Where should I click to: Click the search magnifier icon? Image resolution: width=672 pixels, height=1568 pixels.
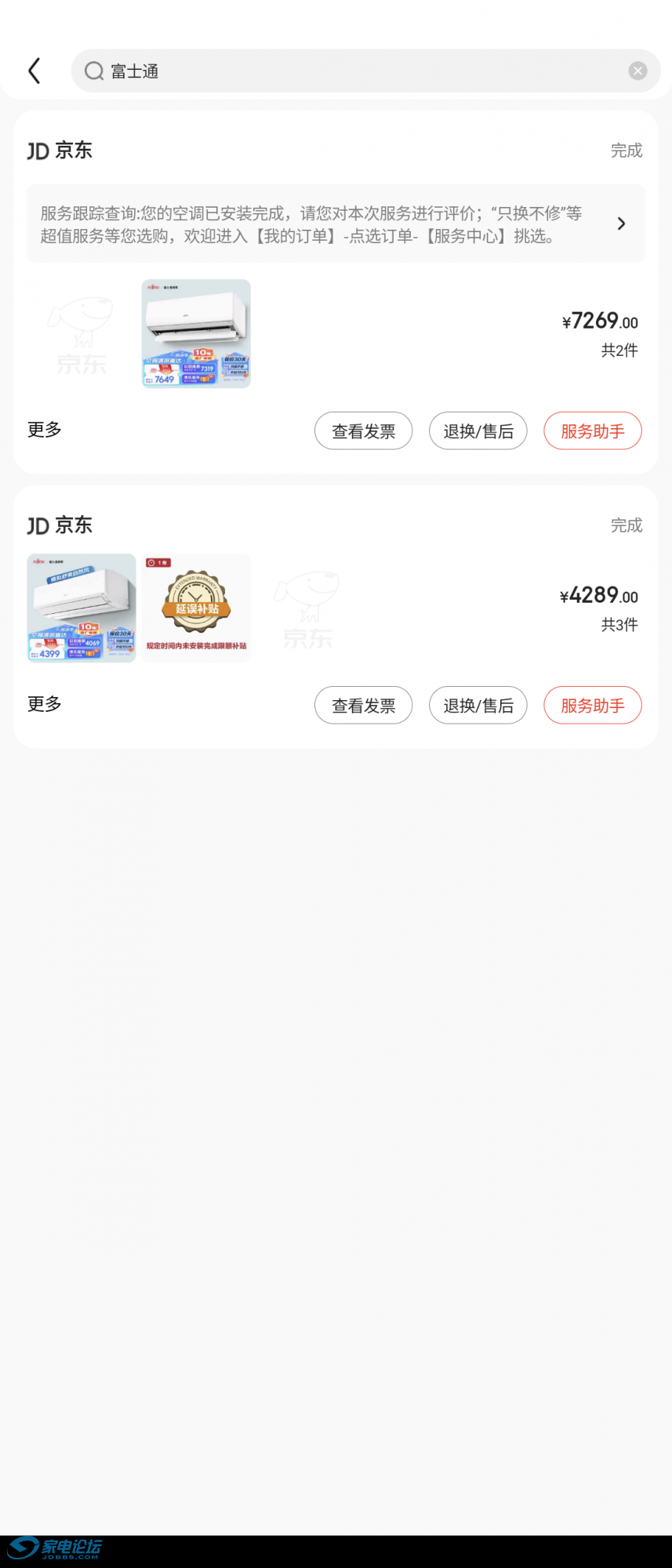93,71
